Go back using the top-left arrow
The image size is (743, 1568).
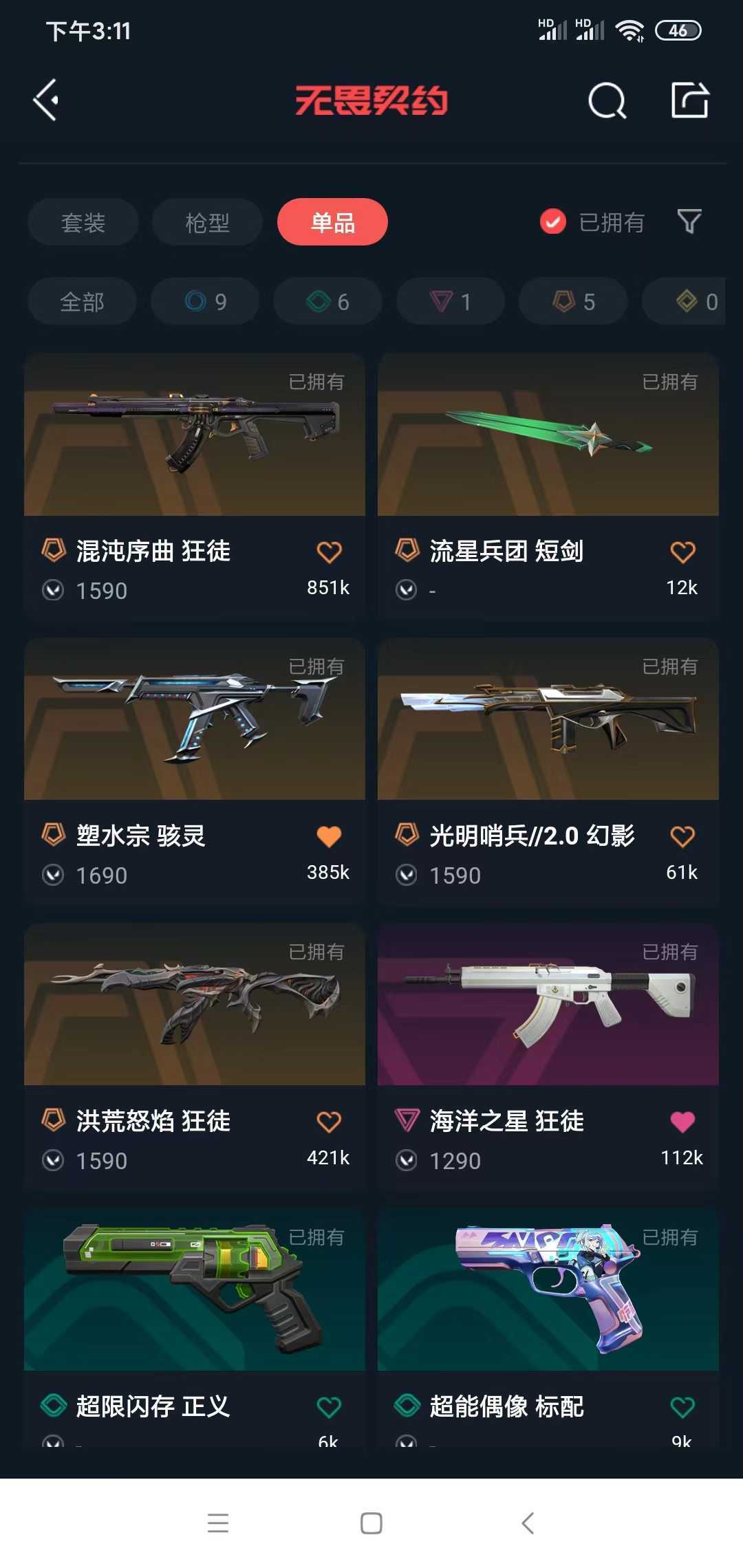46,100
